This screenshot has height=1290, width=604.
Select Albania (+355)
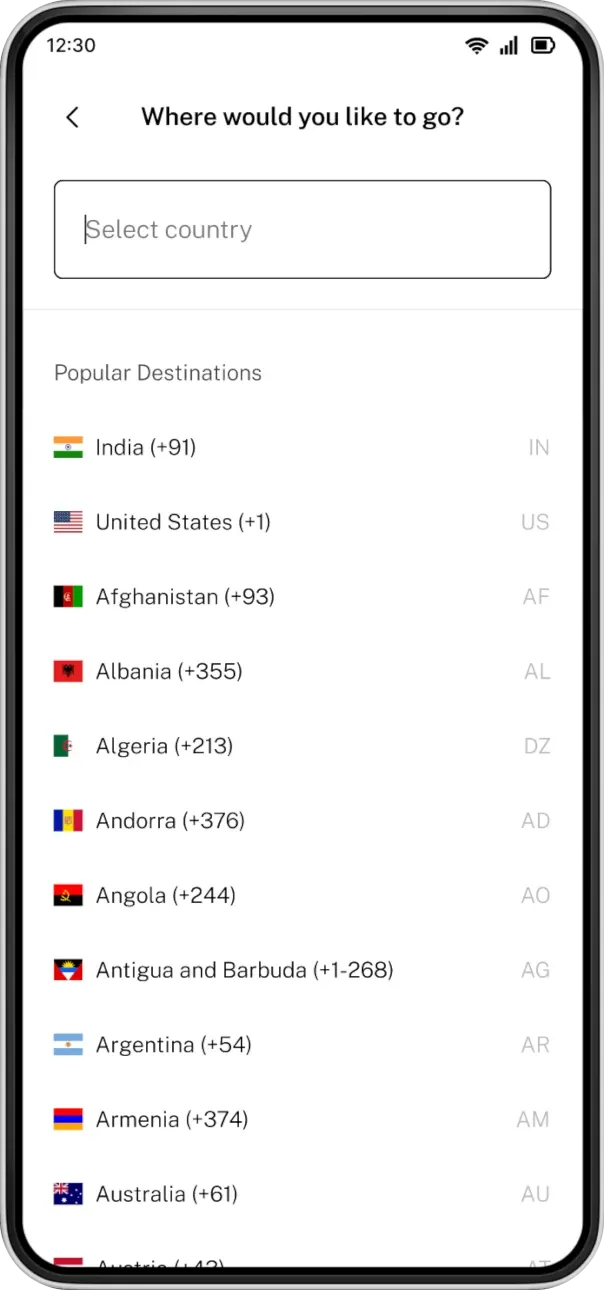point(302,671)
